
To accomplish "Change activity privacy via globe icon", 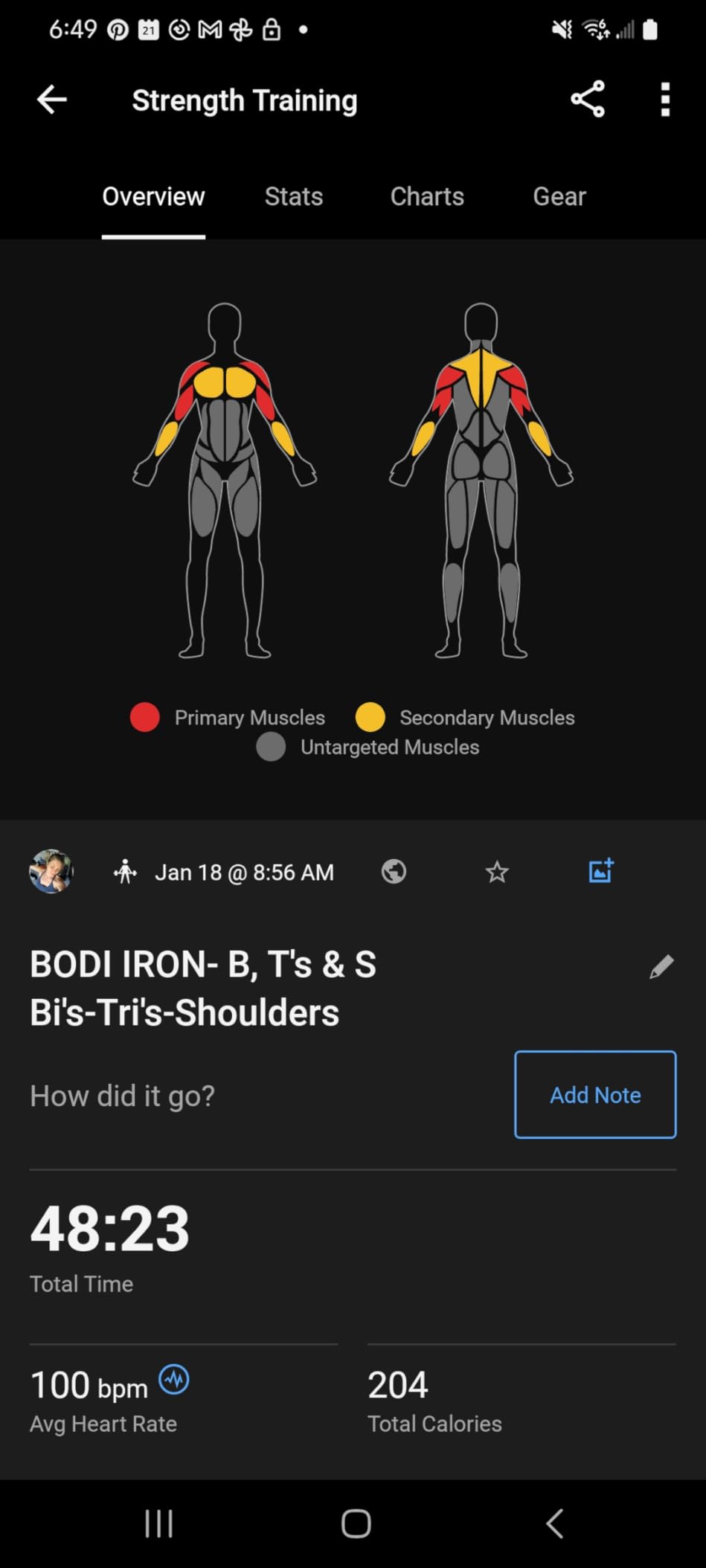I will click(394, 871).
